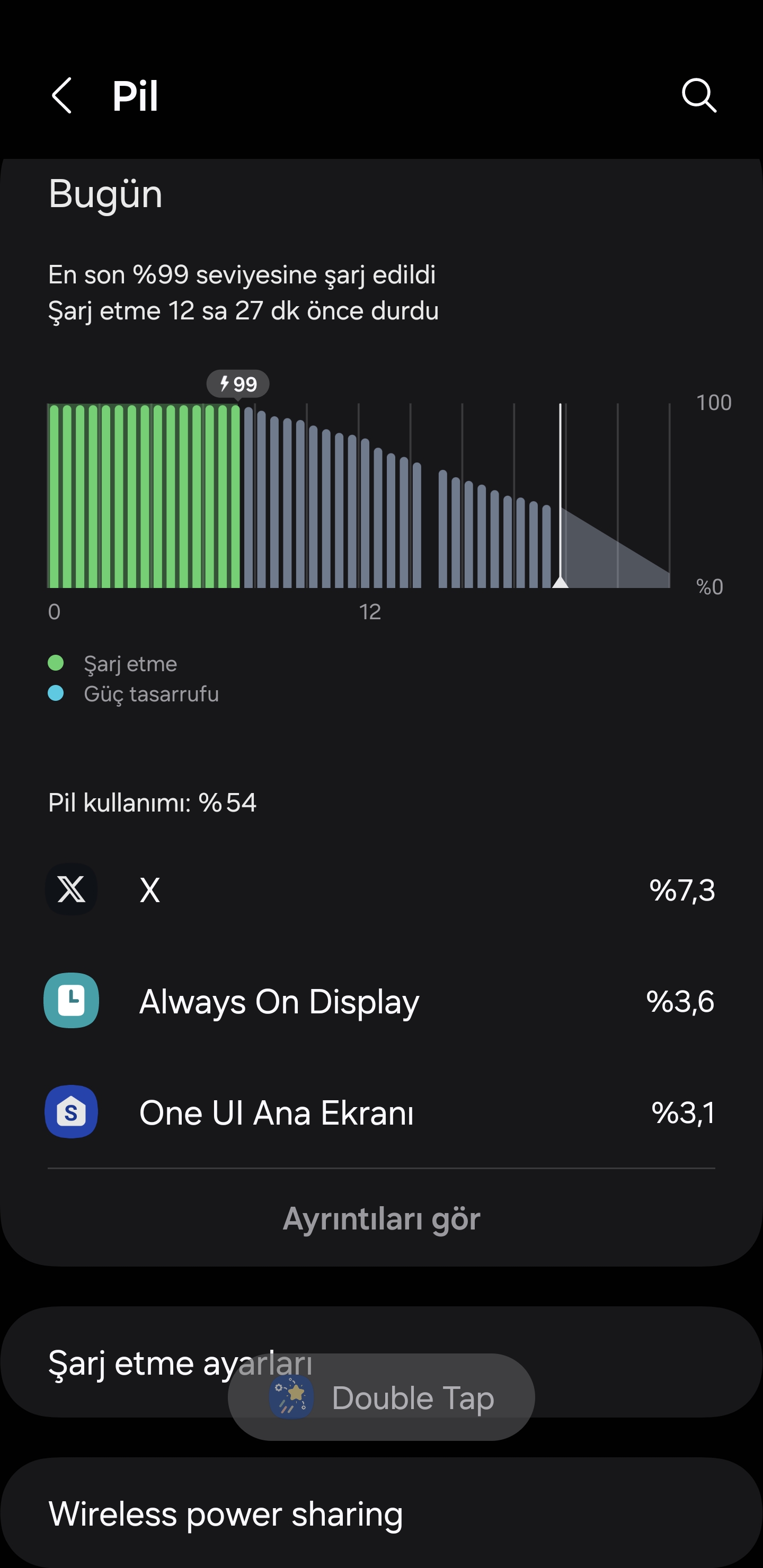Open One UI Ana Ekranı usage

381,1112
